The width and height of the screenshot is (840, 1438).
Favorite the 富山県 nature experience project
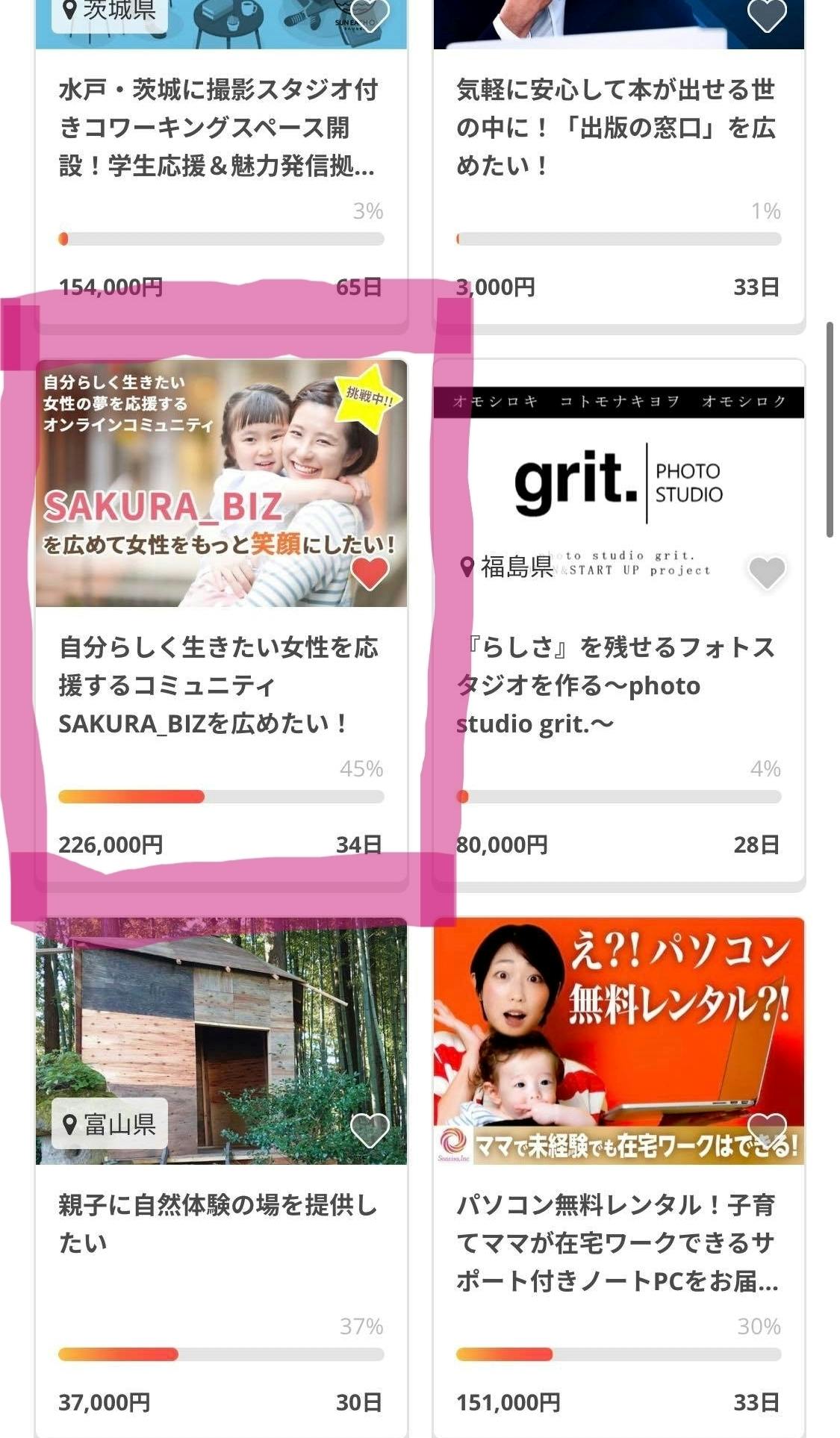(370, 1130)
